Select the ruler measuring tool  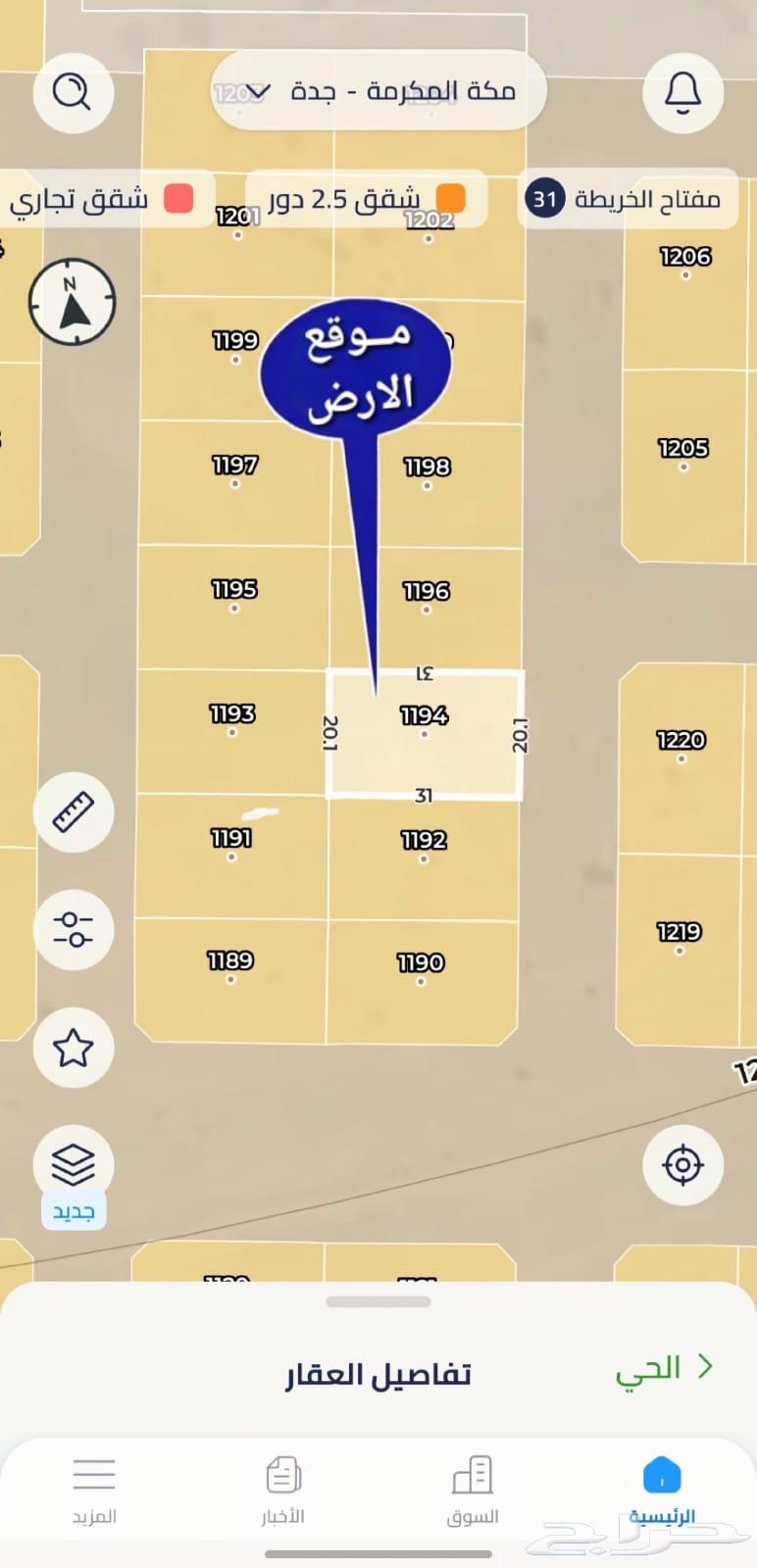coord(73,812)
